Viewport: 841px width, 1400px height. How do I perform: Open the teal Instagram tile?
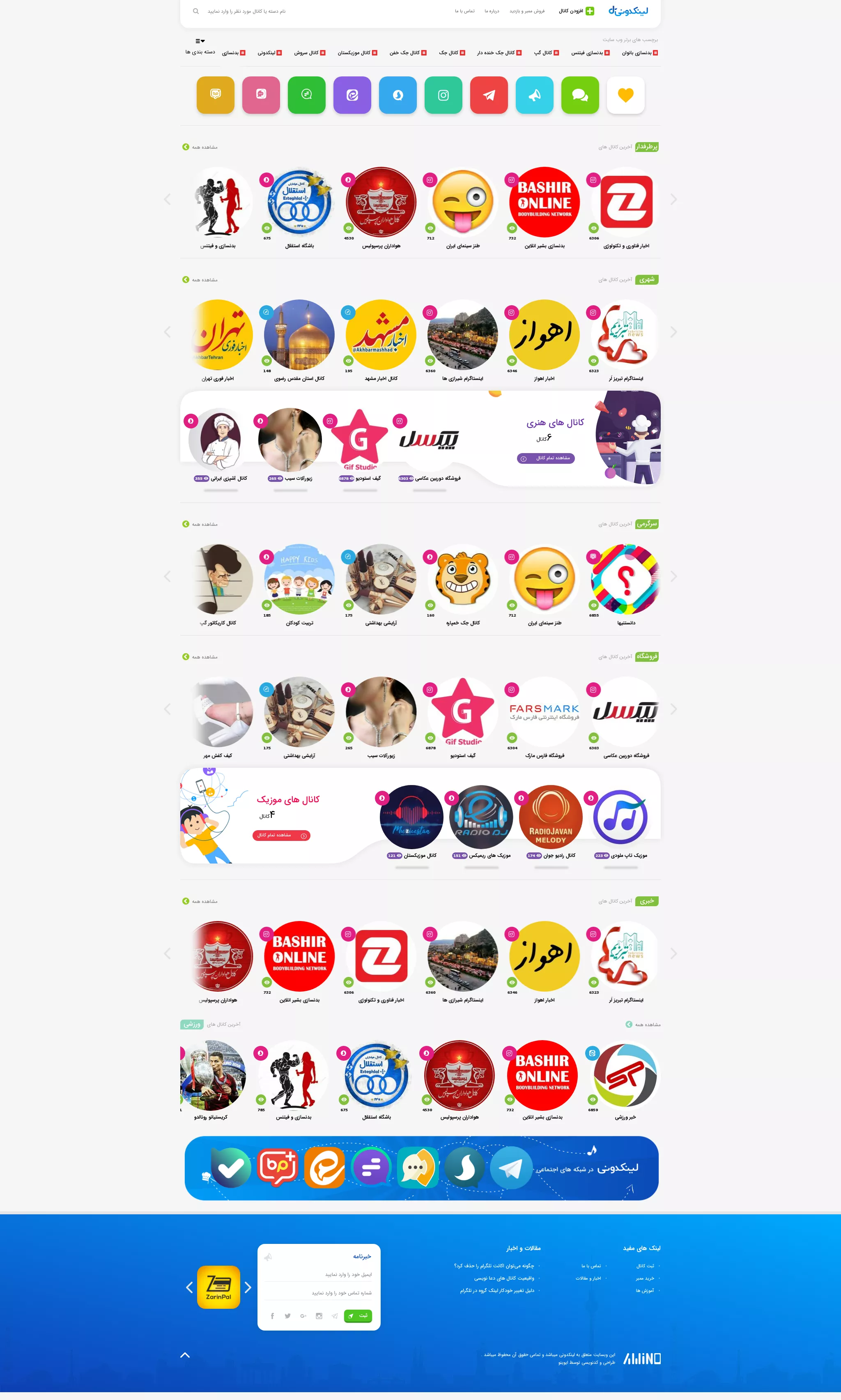443,95
